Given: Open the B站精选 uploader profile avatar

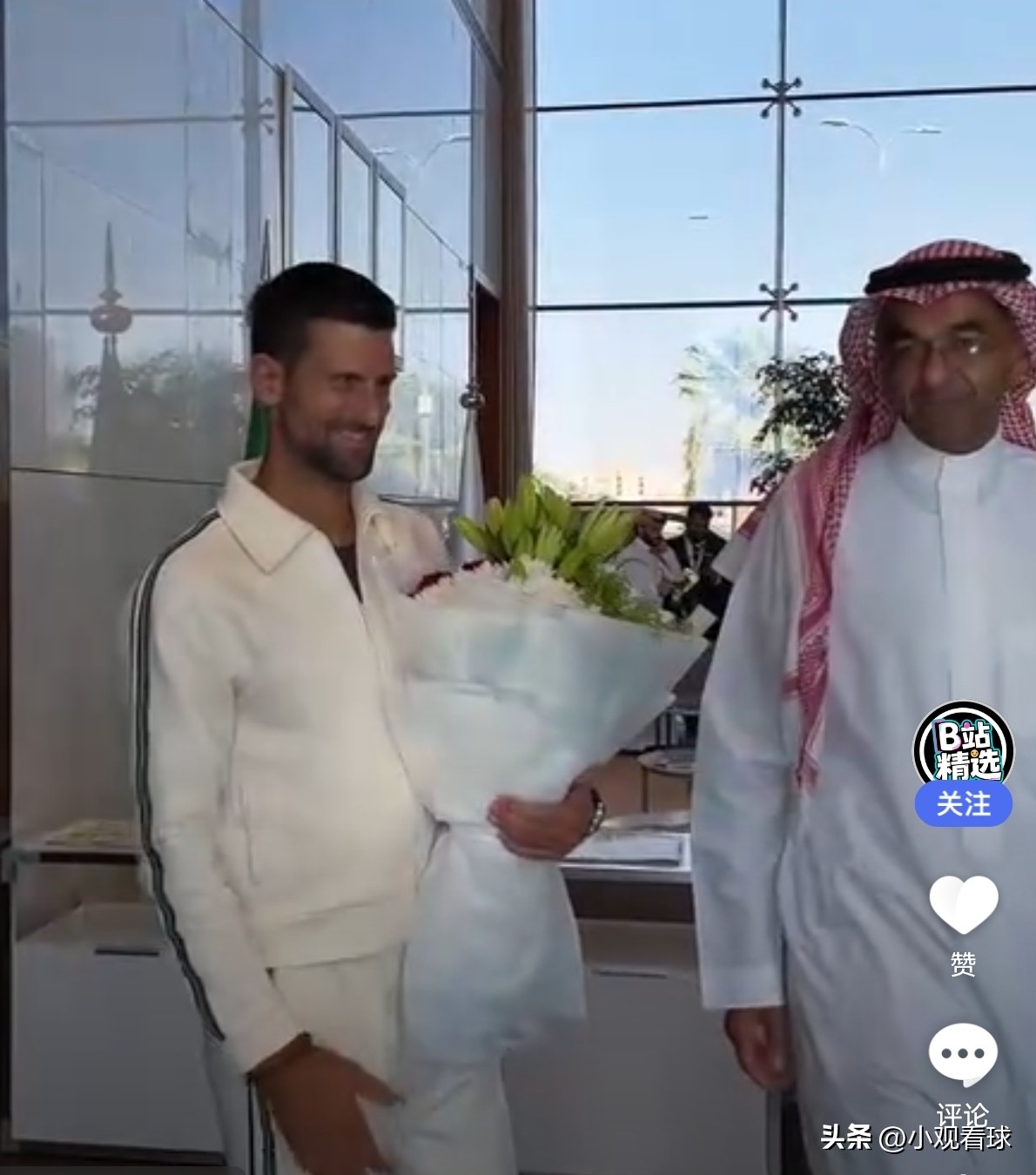Looking at the screenshot, I should [x=963, y=747].
